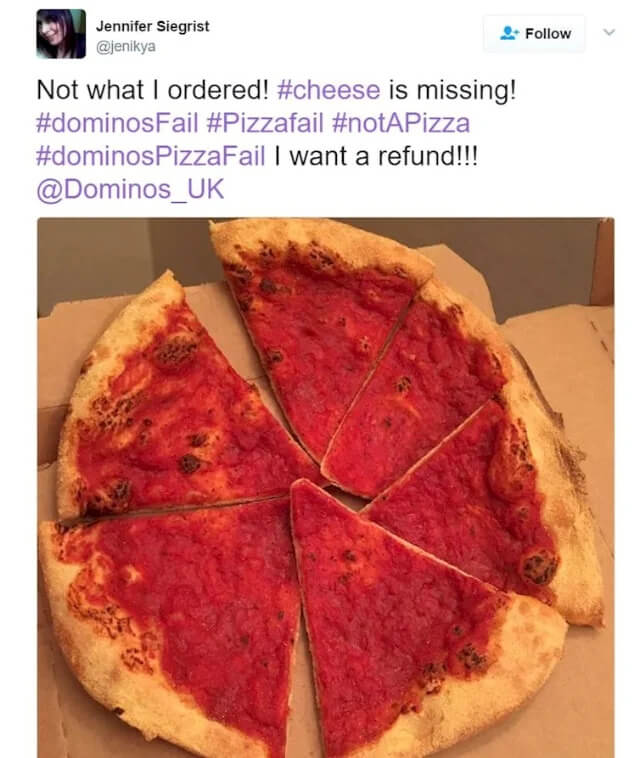This screenshot has height=758, width=640.
Task: Open the #cheese hashtag
Action: tap(328, 91)
